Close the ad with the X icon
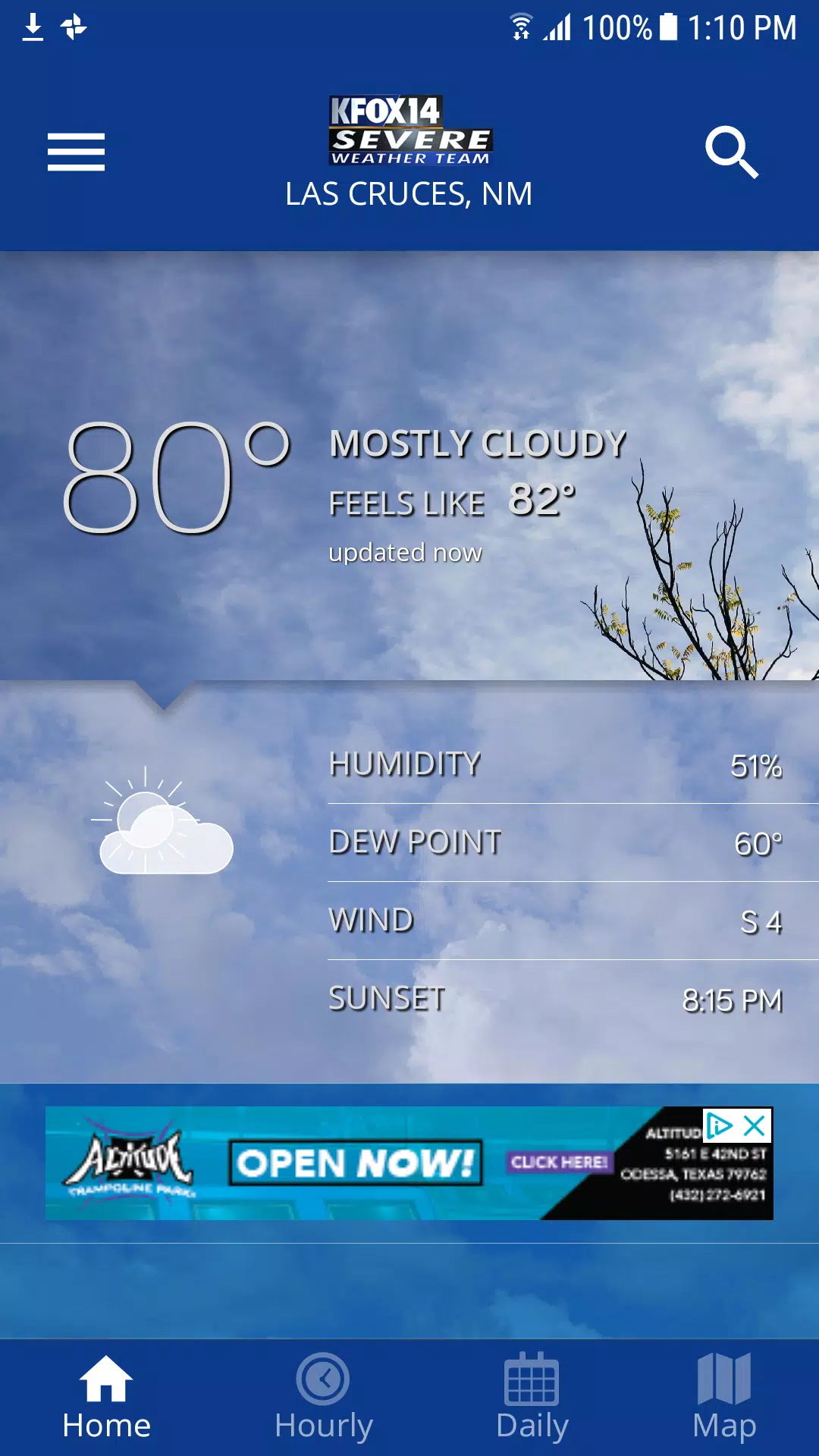The width and height of the screenshot is (819, 1456). pyautogui.click(x=755, y=1126)
